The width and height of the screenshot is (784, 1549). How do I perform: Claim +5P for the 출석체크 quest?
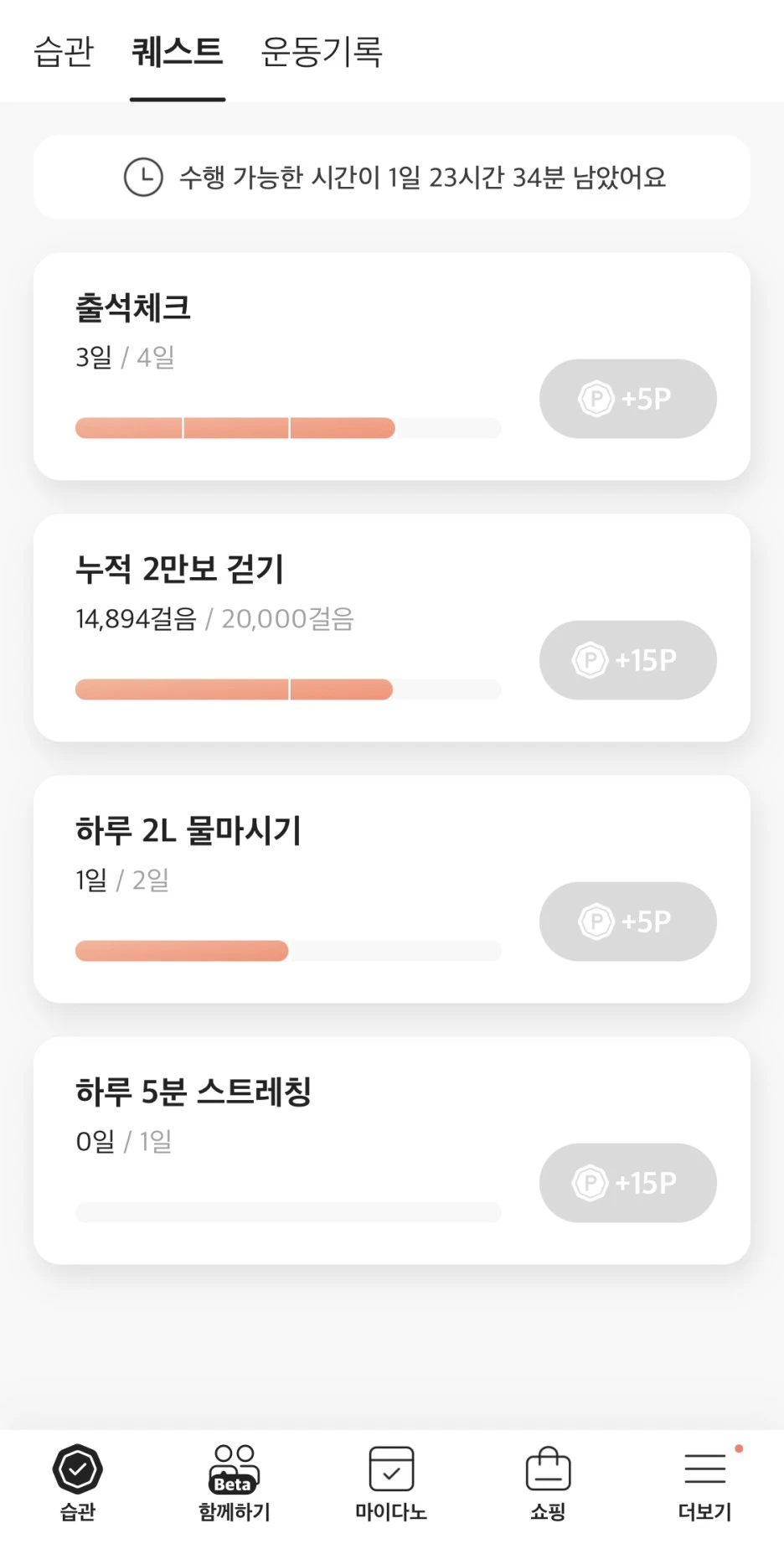627,399
